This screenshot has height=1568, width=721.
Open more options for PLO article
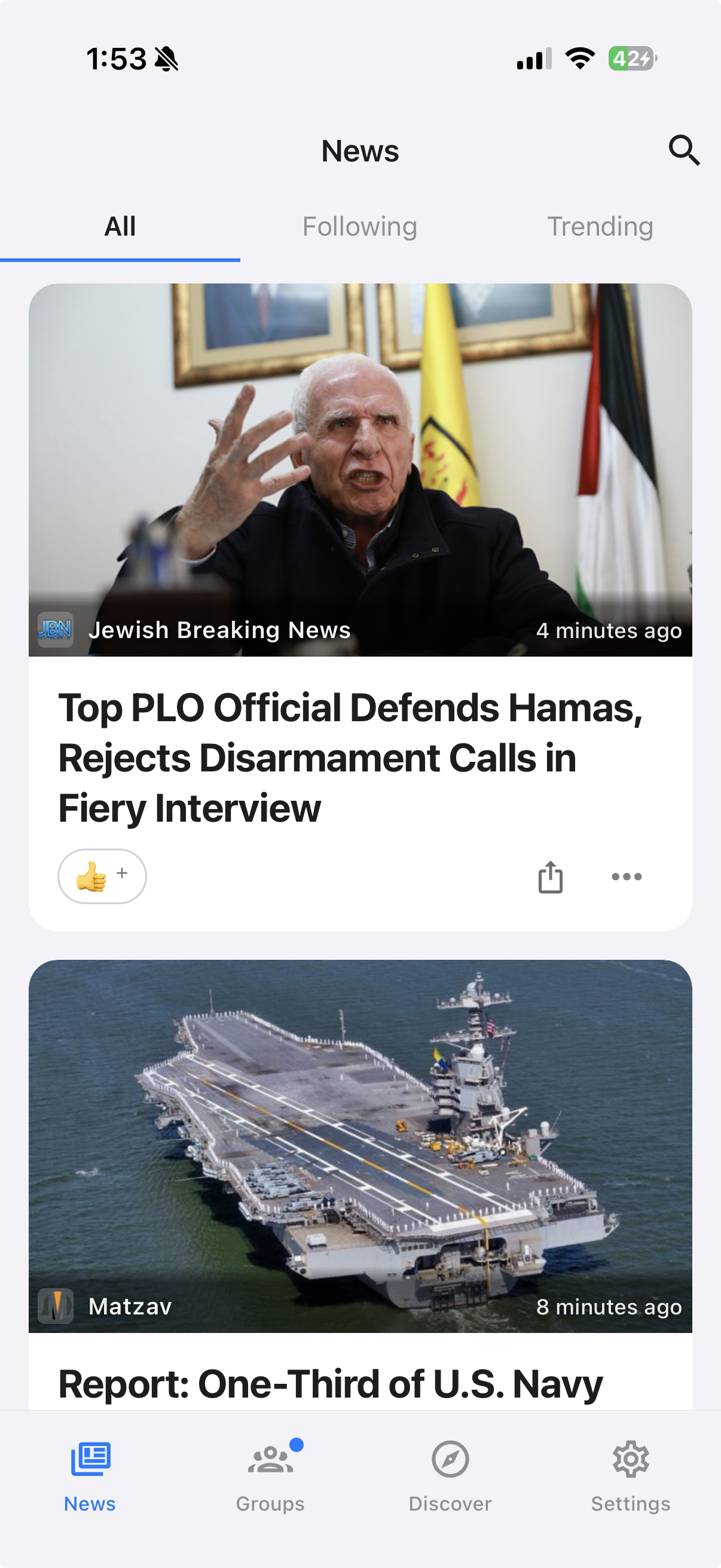(x=626, y=877)
